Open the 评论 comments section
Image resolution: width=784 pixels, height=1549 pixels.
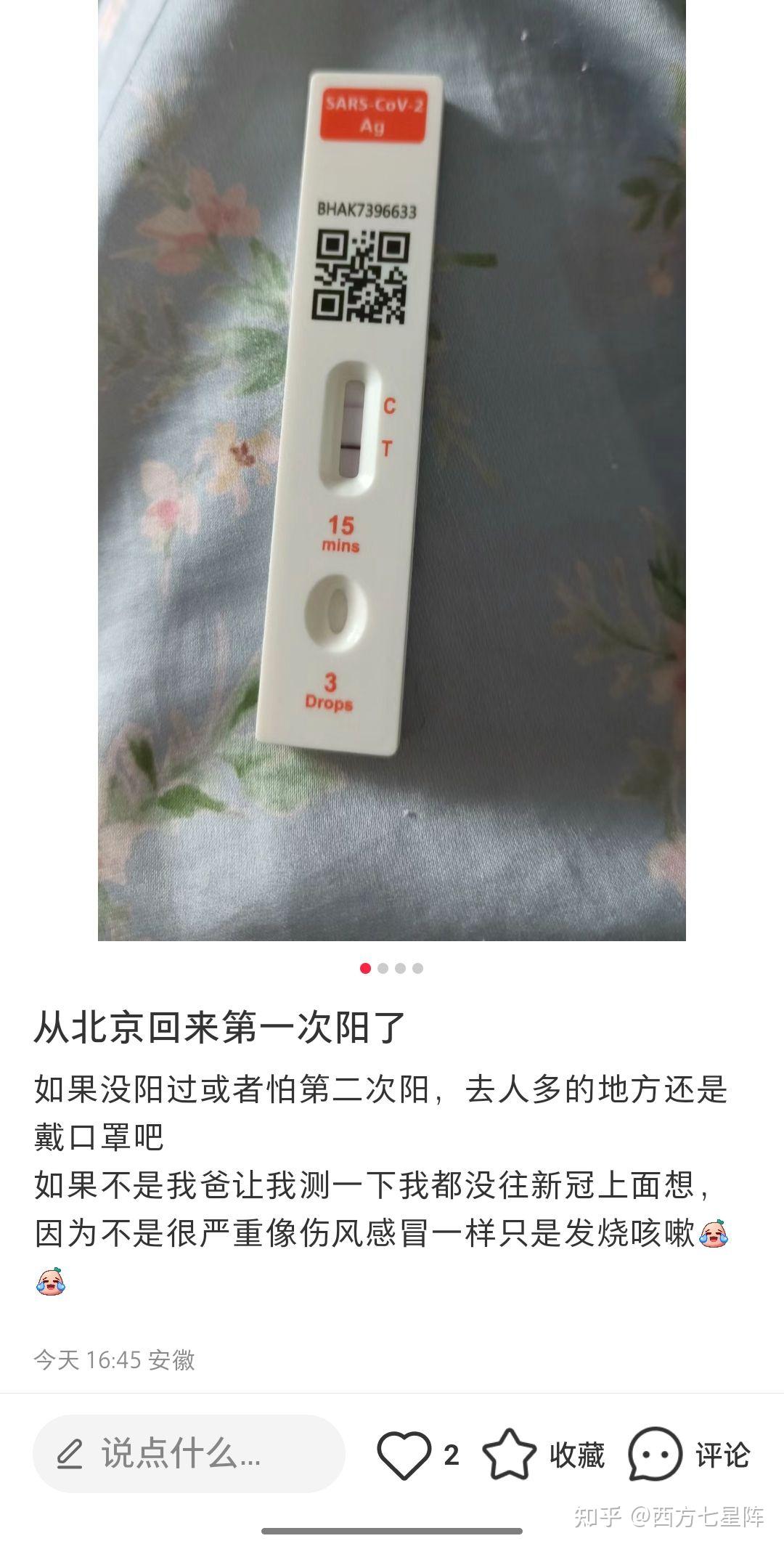tap(656, 1454)
